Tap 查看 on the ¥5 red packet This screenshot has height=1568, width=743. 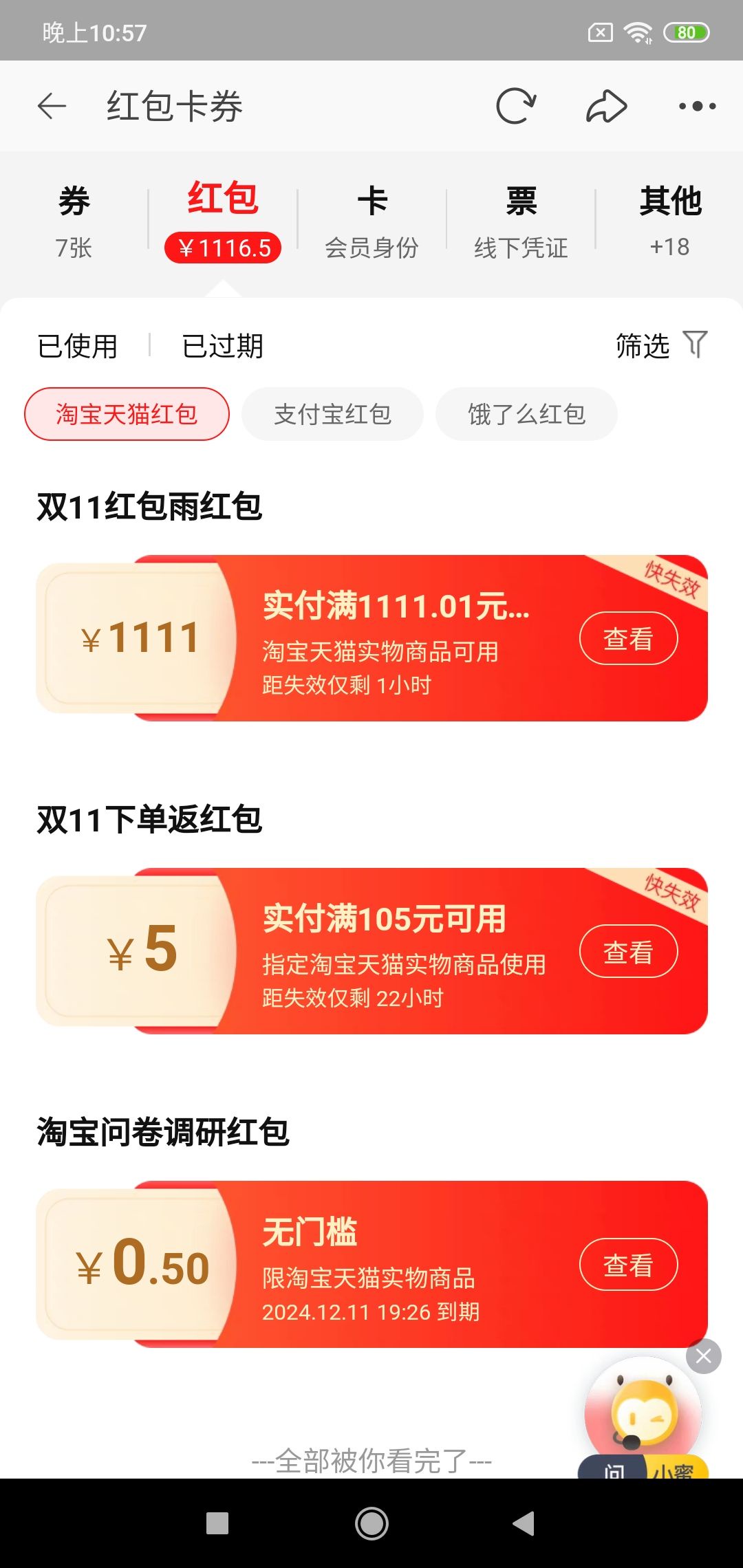(x=628, y=952)
